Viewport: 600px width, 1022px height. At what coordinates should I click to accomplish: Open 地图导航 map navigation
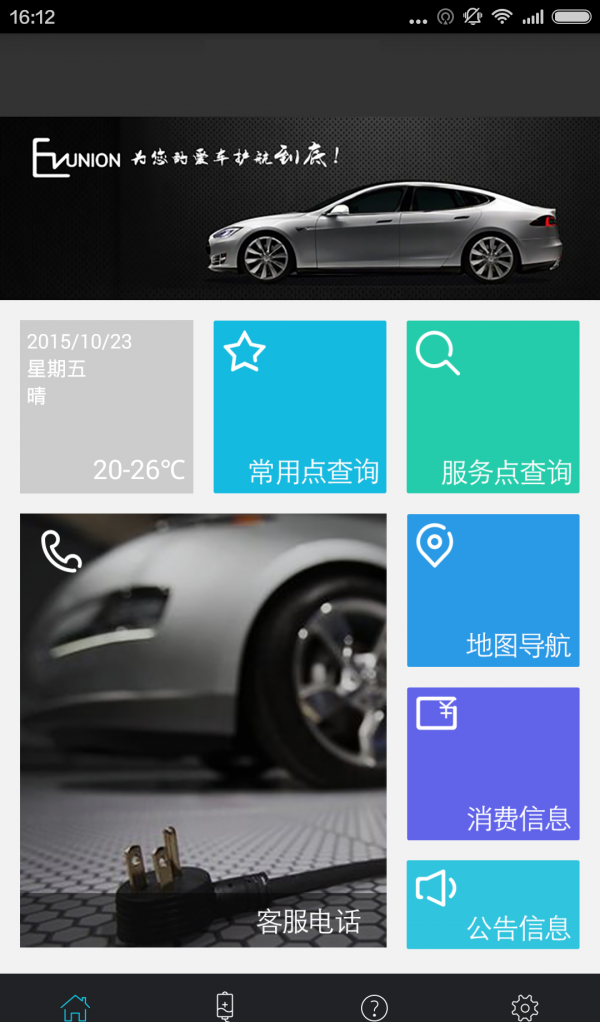tap(493, 590)
